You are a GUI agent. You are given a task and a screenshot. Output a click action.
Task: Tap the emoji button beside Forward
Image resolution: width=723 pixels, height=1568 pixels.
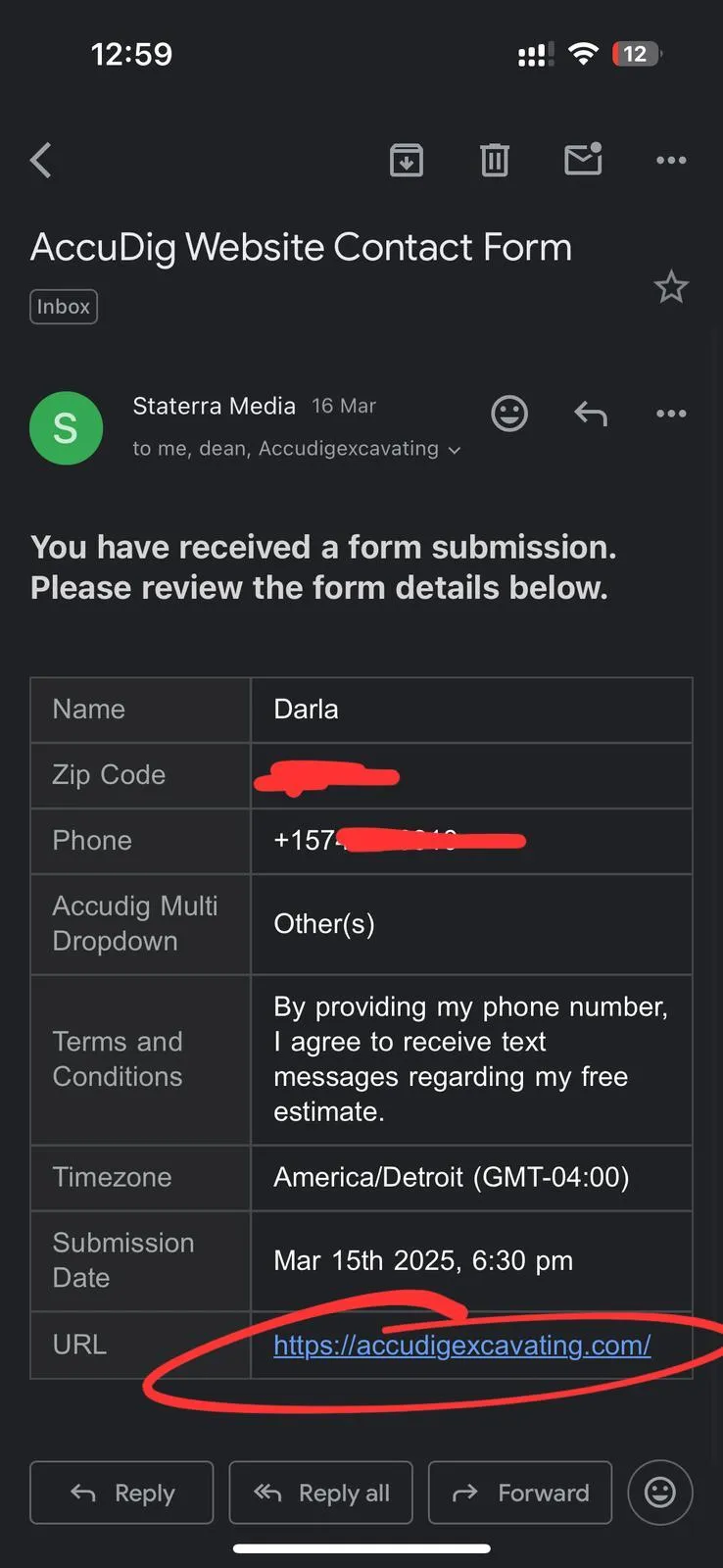coord(659,1493)
